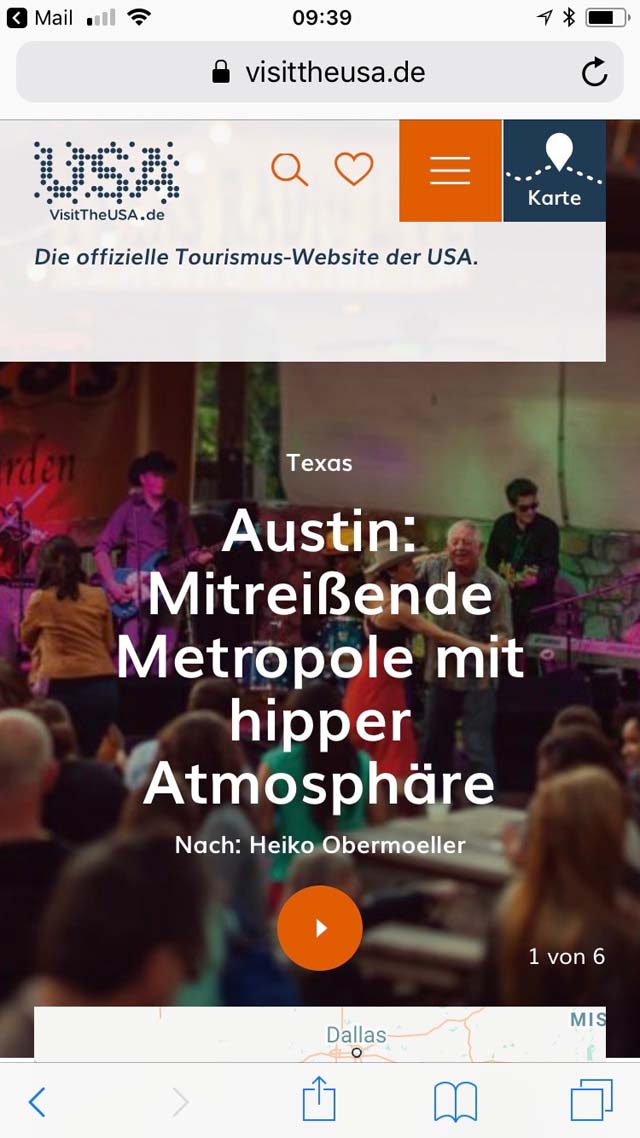This screenshot has width=640, height=1138.
Task: Play the Austin slideshow
Action: click(x=320, y=928)
